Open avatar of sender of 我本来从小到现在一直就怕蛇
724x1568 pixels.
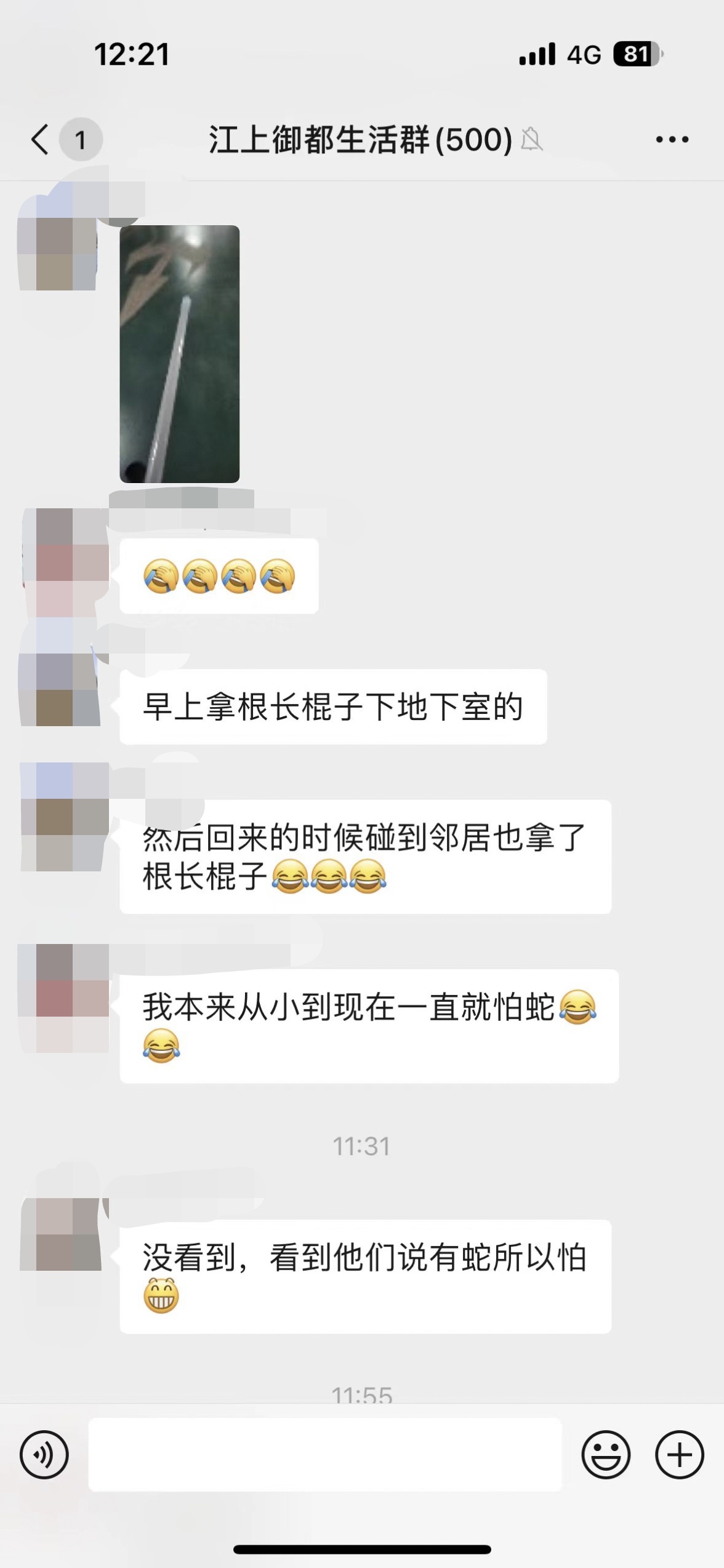coord(63,998)
